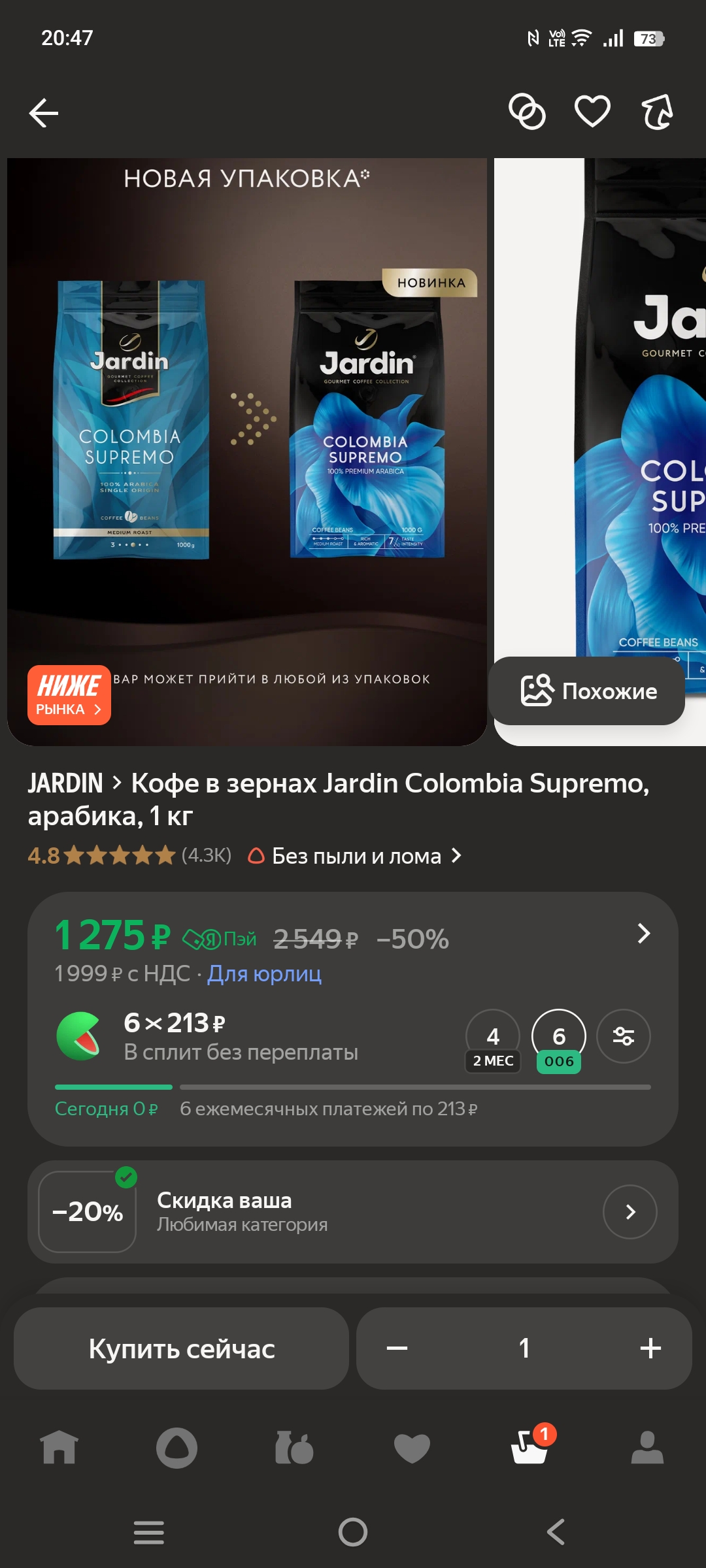Open the «Скидка ваша» −20% discount card
706x1568 pixels.
(x=353, y=1212)
